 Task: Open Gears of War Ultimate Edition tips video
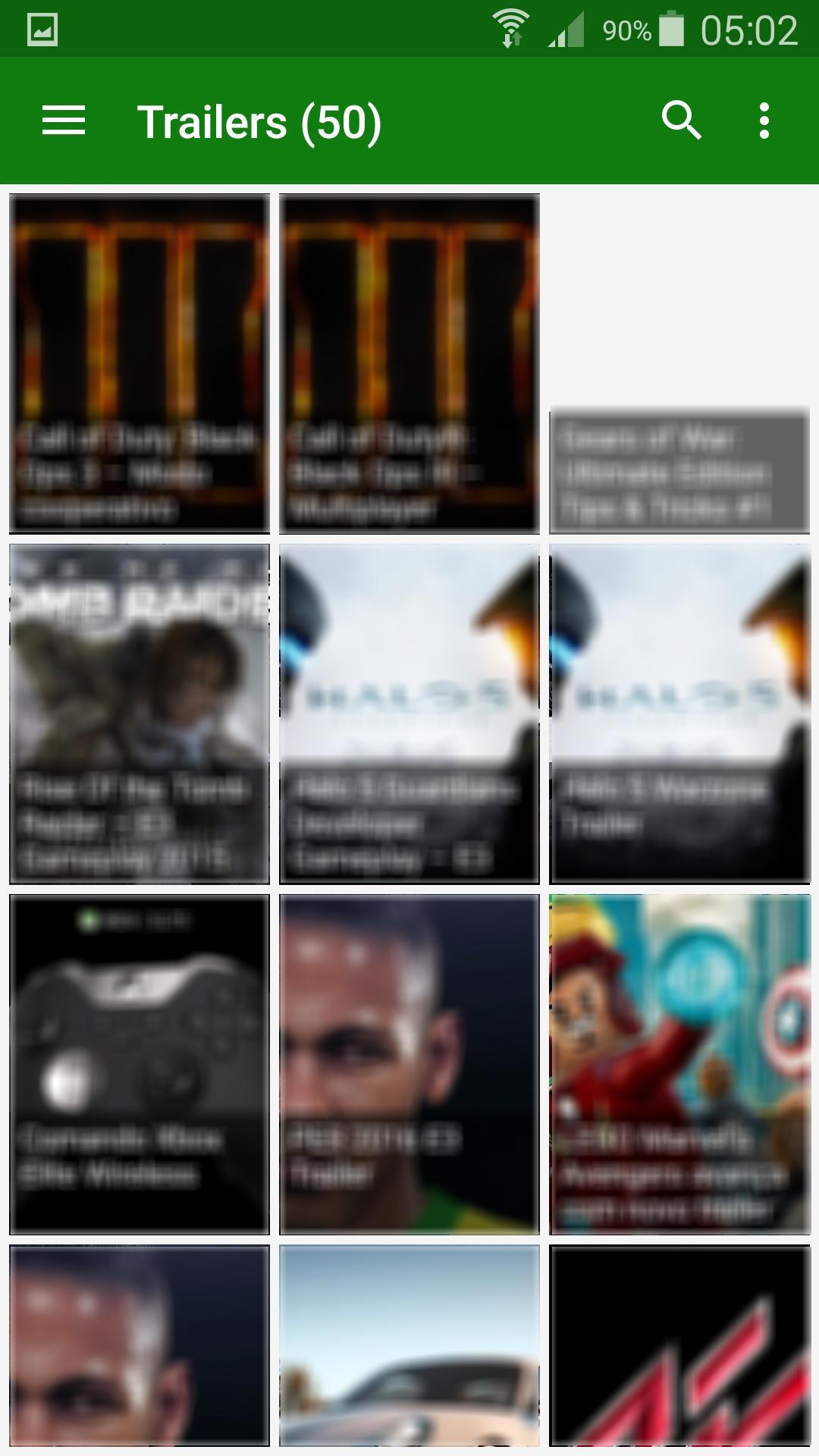(x=679, y=470)
